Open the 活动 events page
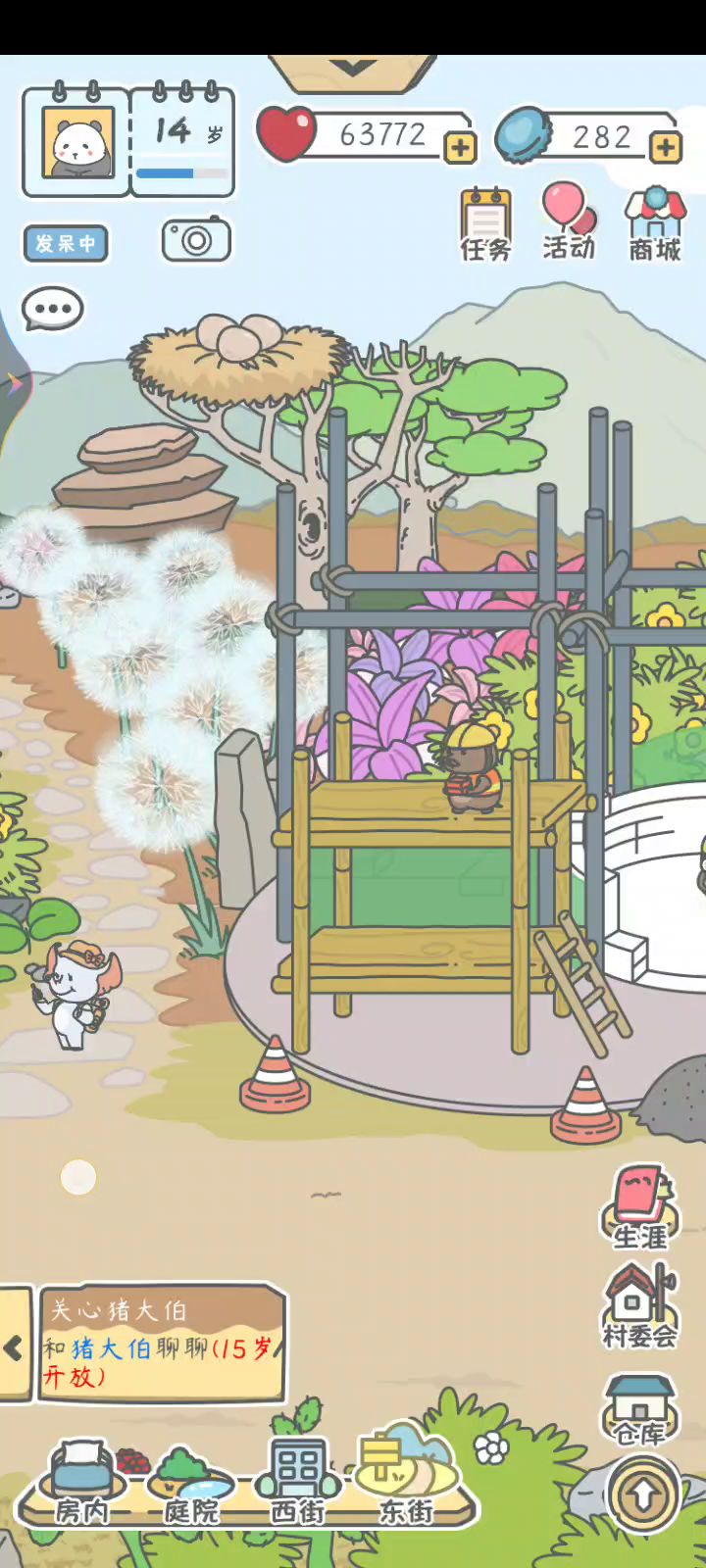706x1568 pixels. (x=569, y=222)
